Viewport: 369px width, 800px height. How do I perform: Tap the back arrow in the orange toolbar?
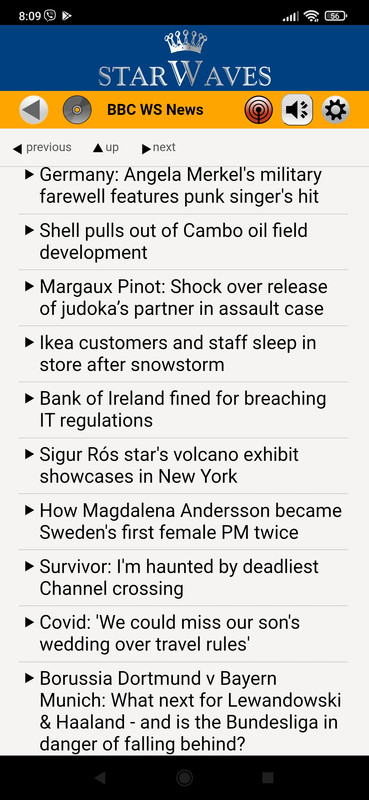[x=34, y=110]
